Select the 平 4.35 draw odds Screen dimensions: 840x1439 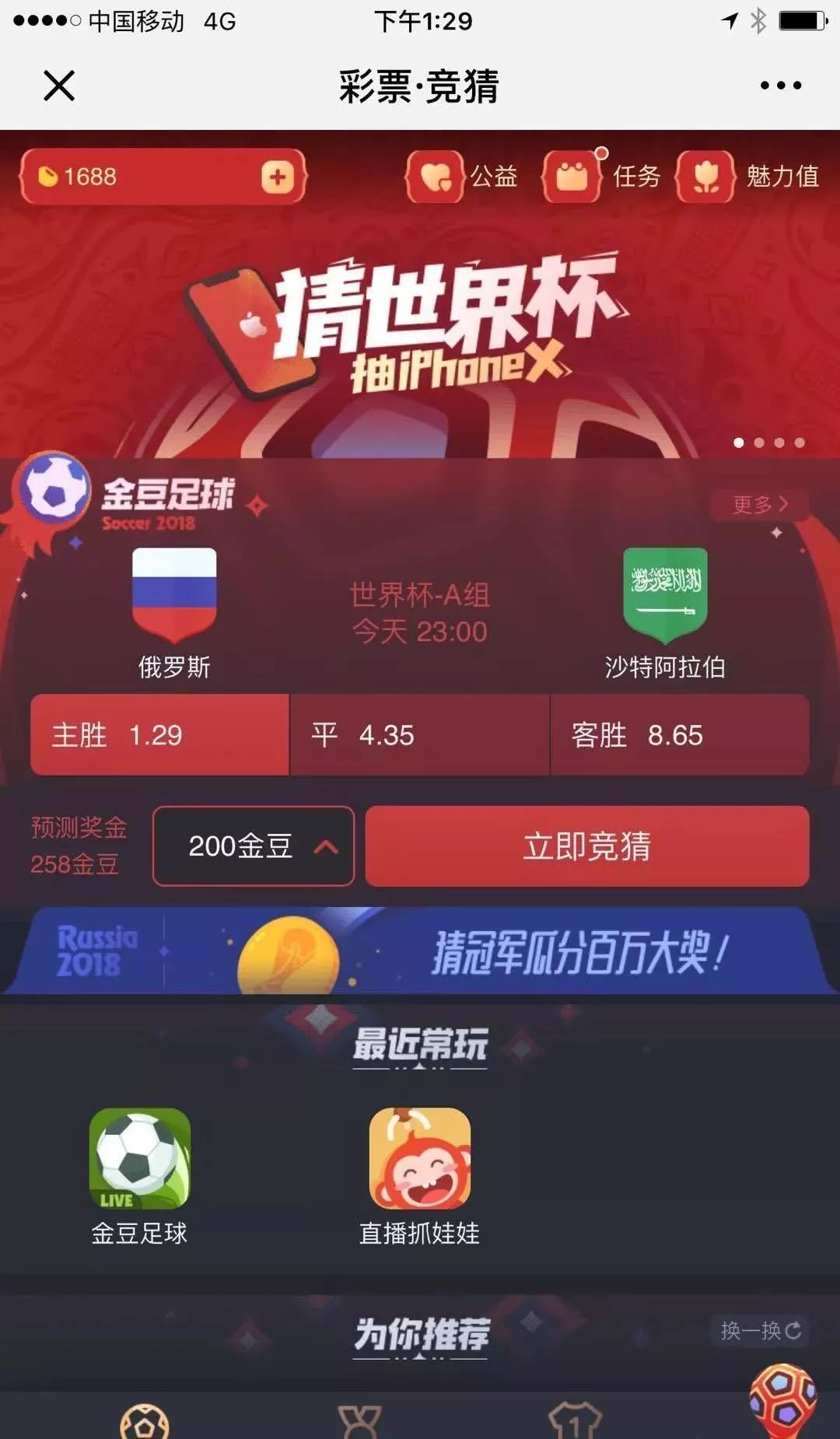coord(420,734)
